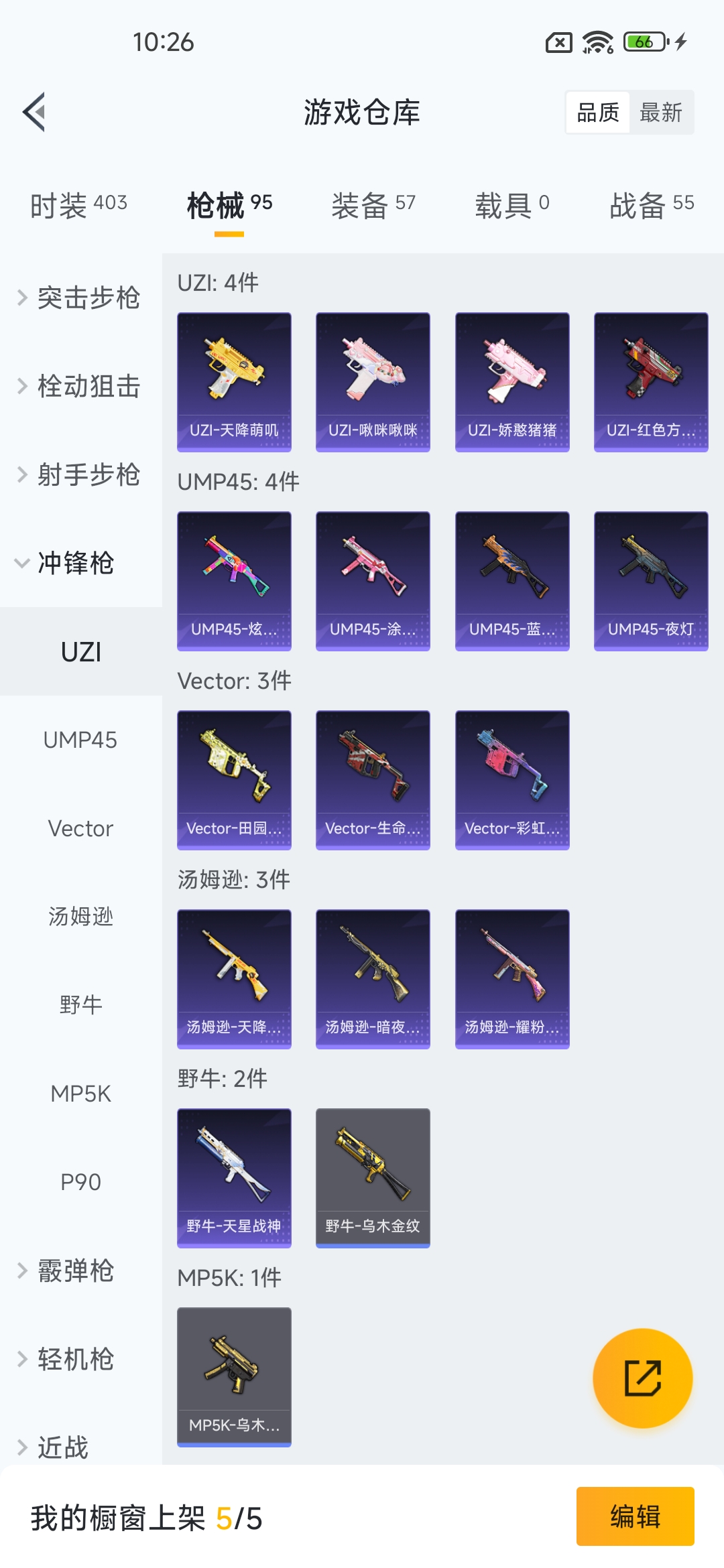724x1568 pixels.
Task: Expand the 突击步枪 category
Action: (80, 298)
